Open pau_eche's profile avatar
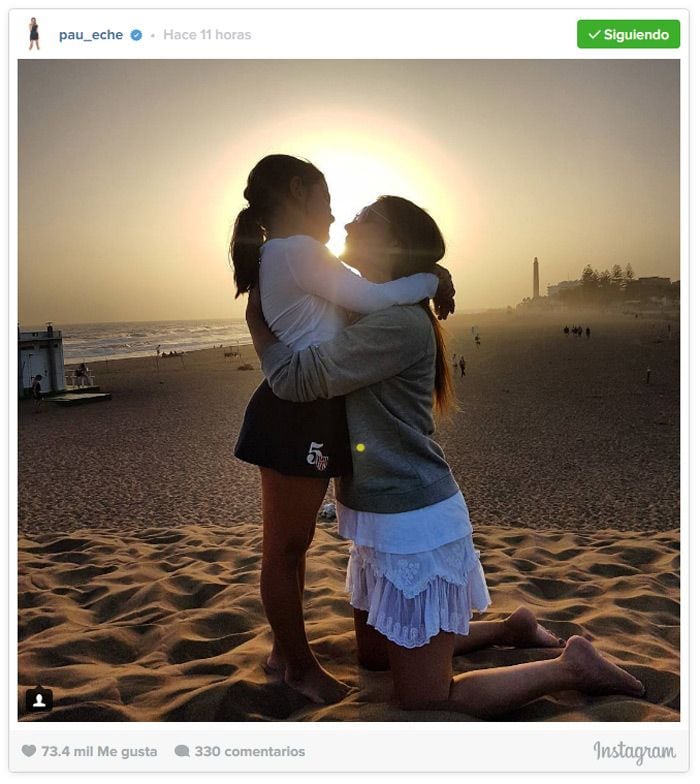Image resolution: width=700 pixels, height=784 pixels. tap(34, 34)
